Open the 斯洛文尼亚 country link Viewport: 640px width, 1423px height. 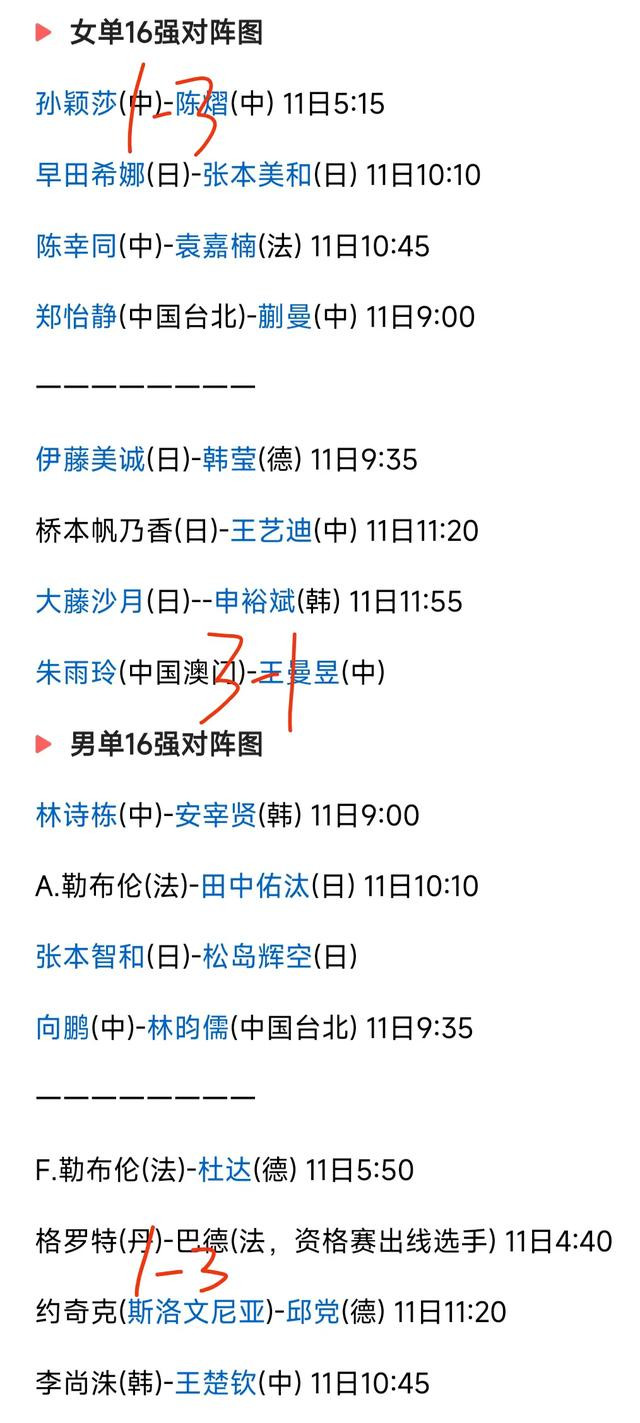click(195, 1312)
